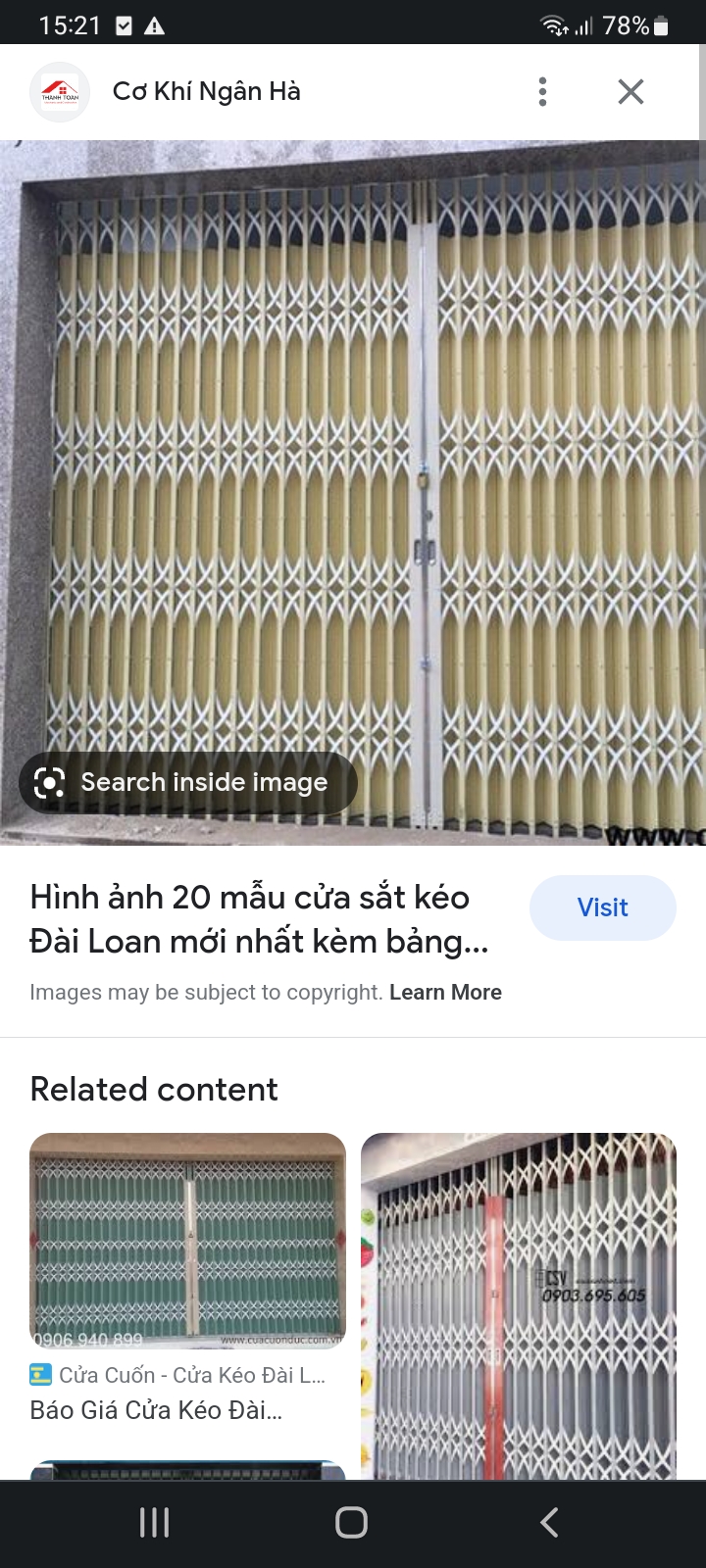The height and width of the screenshot is (1568, 706).
Task: Open the three-dot overflow menu
Action: 542,91
